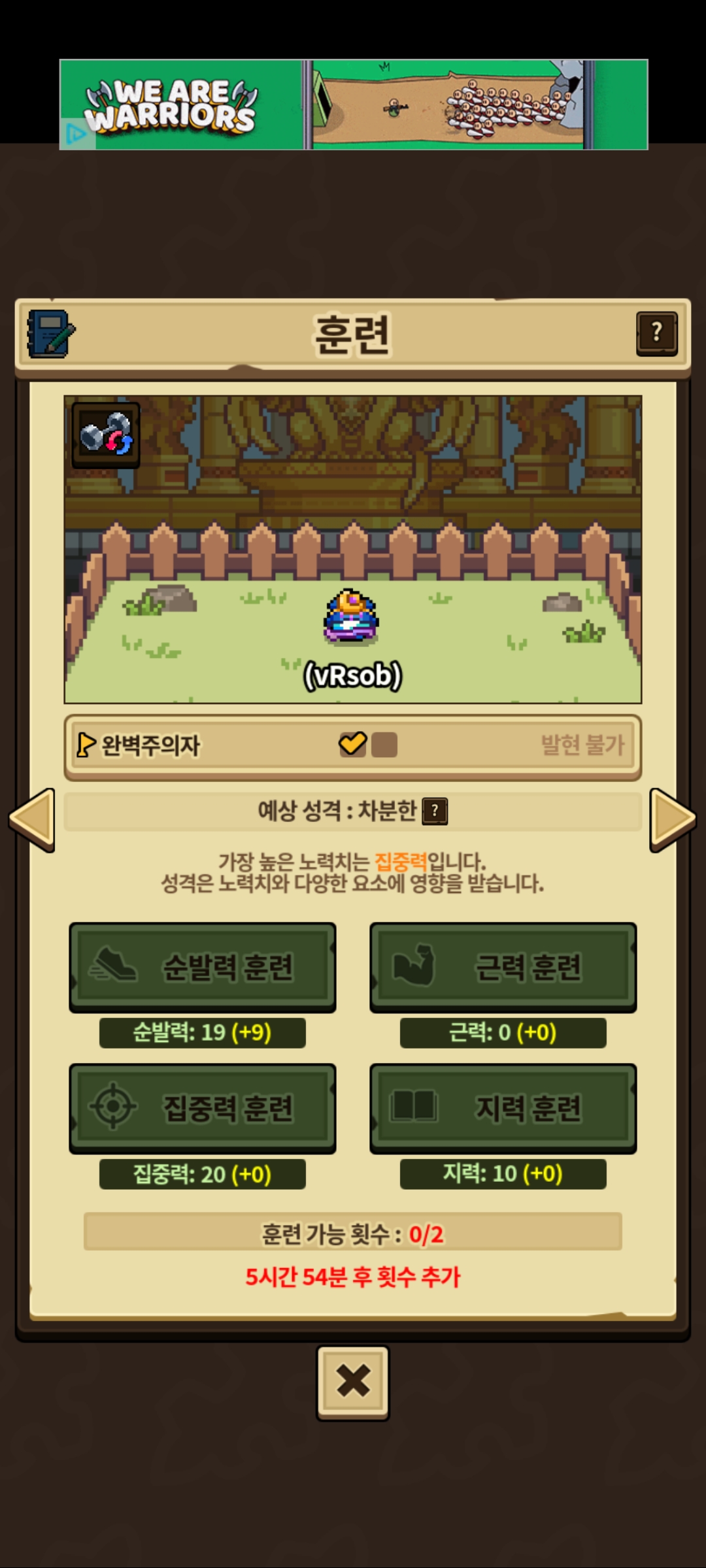Close the training window with the X button
The image size is (706, 1568).
[353, 1381]
